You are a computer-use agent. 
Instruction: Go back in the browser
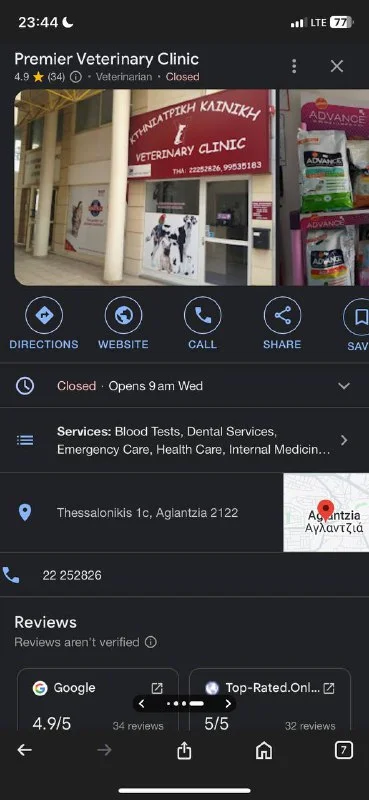24,749
